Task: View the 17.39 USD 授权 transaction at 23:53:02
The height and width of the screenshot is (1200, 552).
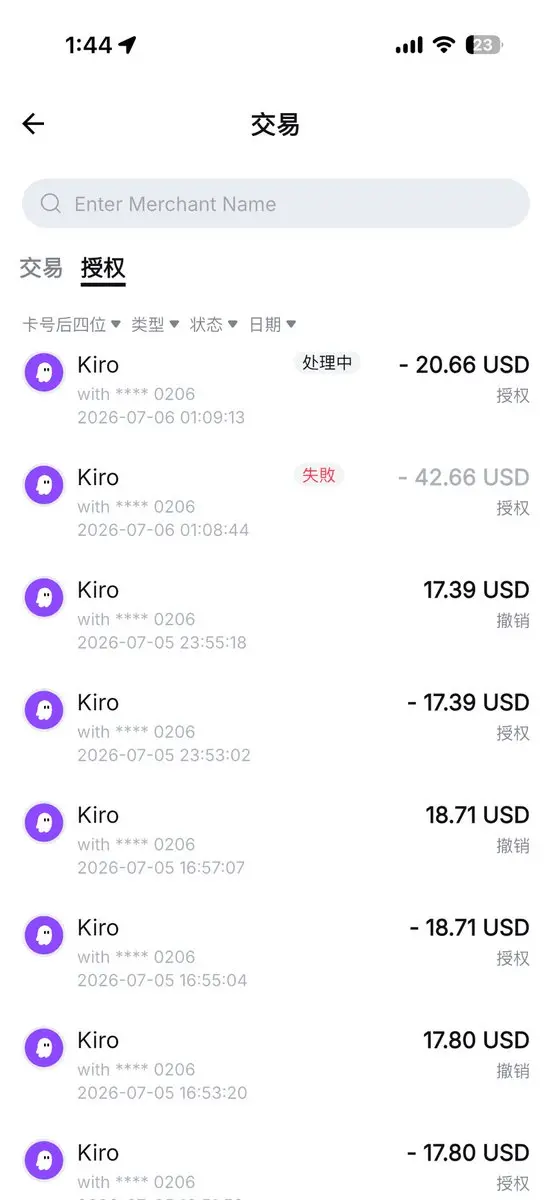Action: (276, 727)
